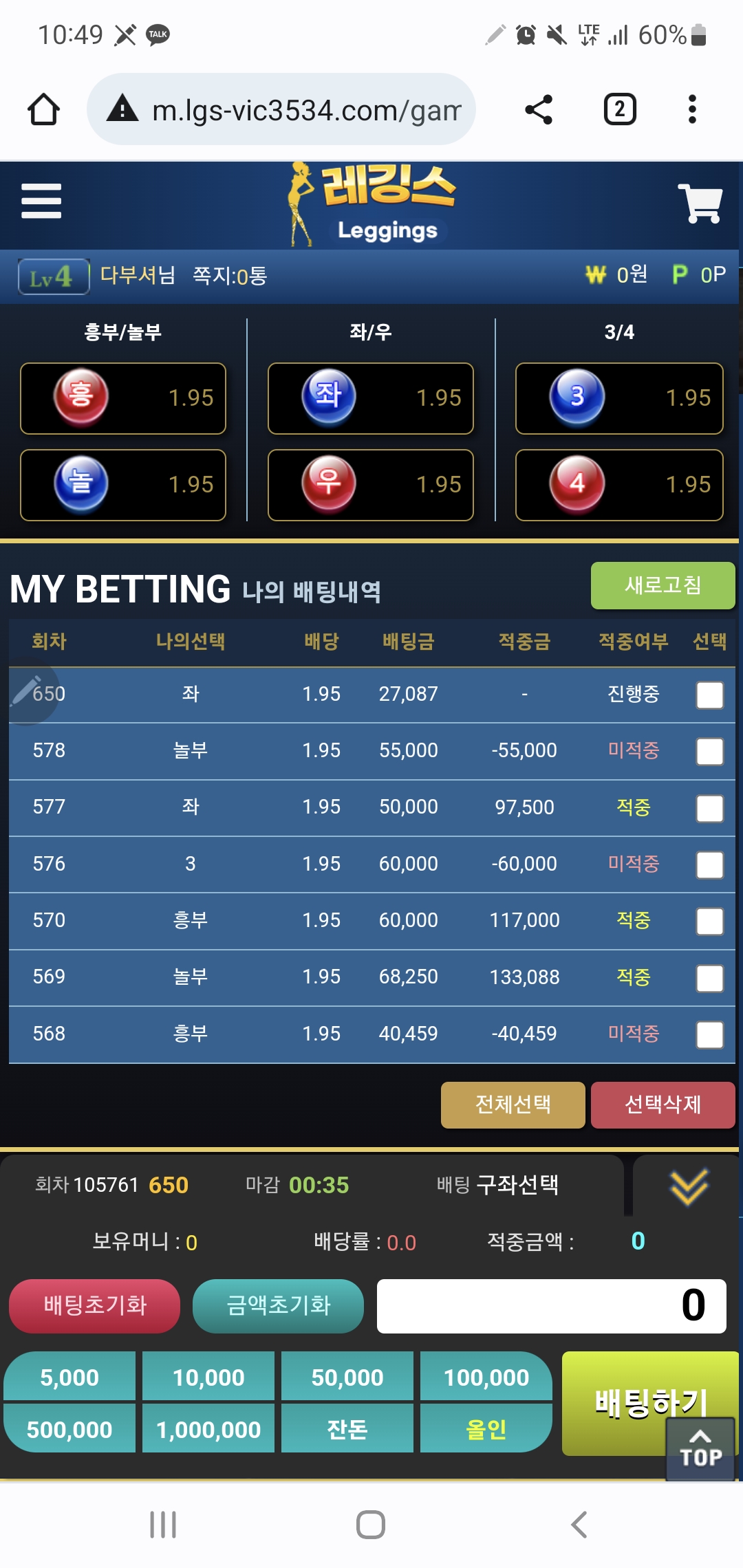Tap 전체선택 to select all
The image size is (743, 1568).
point(513,1104)
